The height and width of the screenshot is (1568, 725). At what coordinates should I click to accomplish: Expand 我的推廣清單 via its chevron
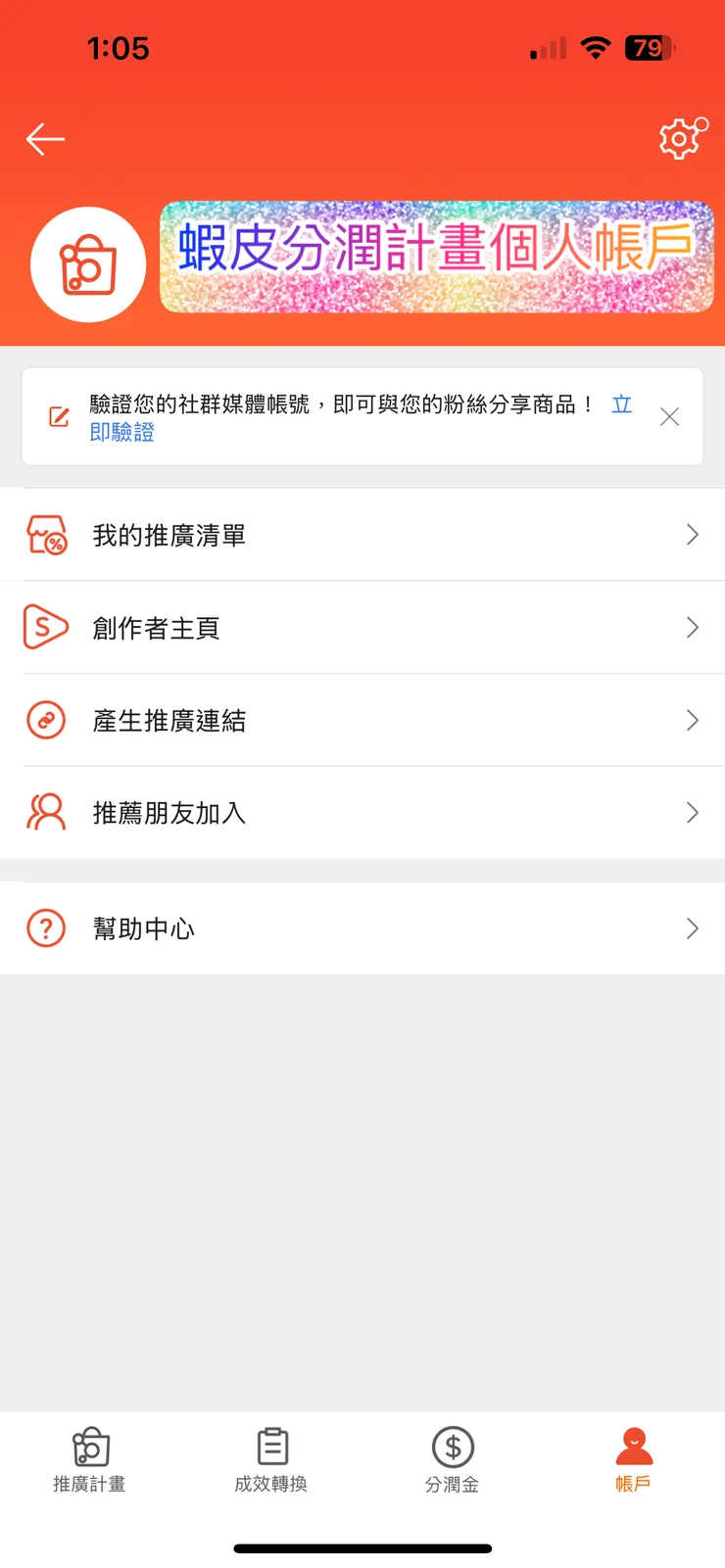[692, 534]
